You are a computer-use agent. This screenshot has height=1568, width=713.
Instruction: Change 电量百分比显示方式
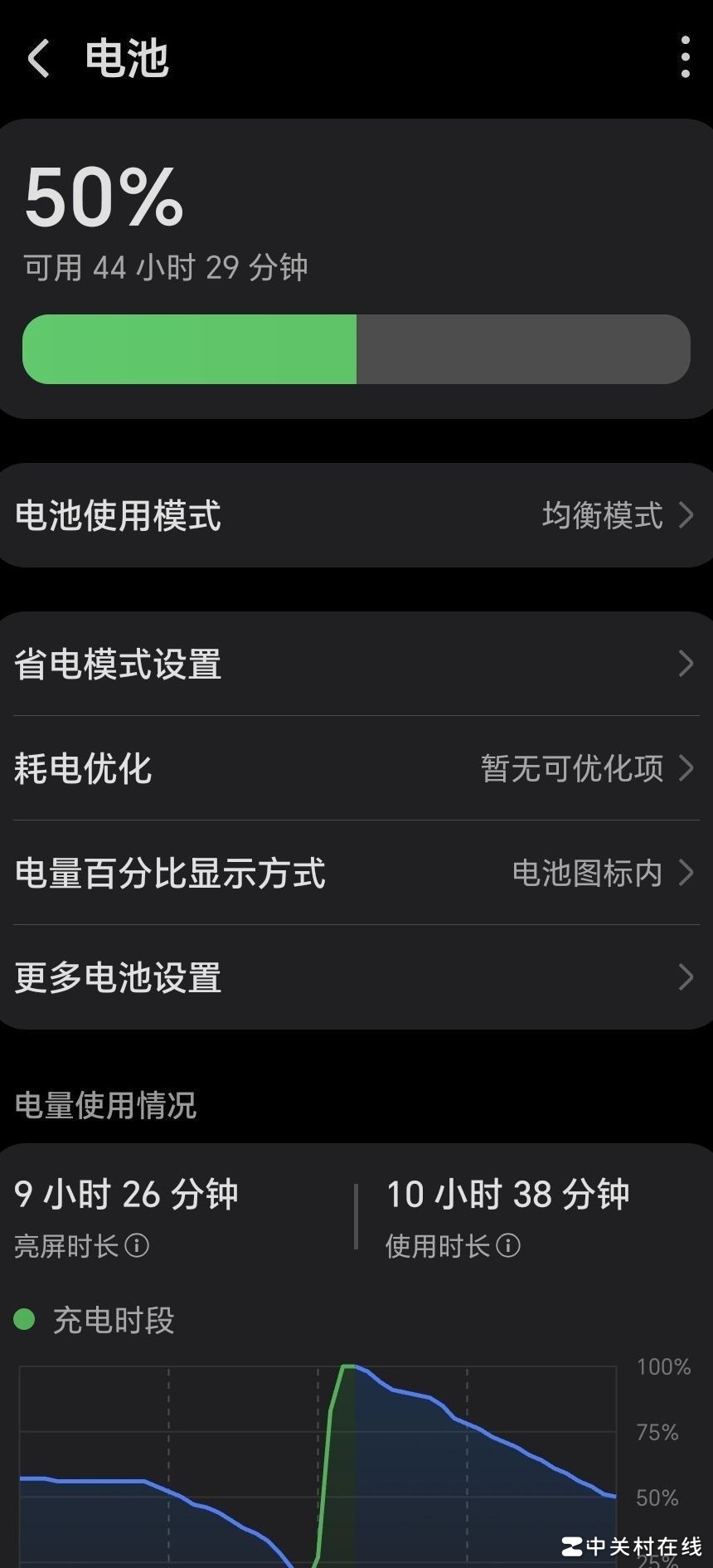[x=356, y=873]
